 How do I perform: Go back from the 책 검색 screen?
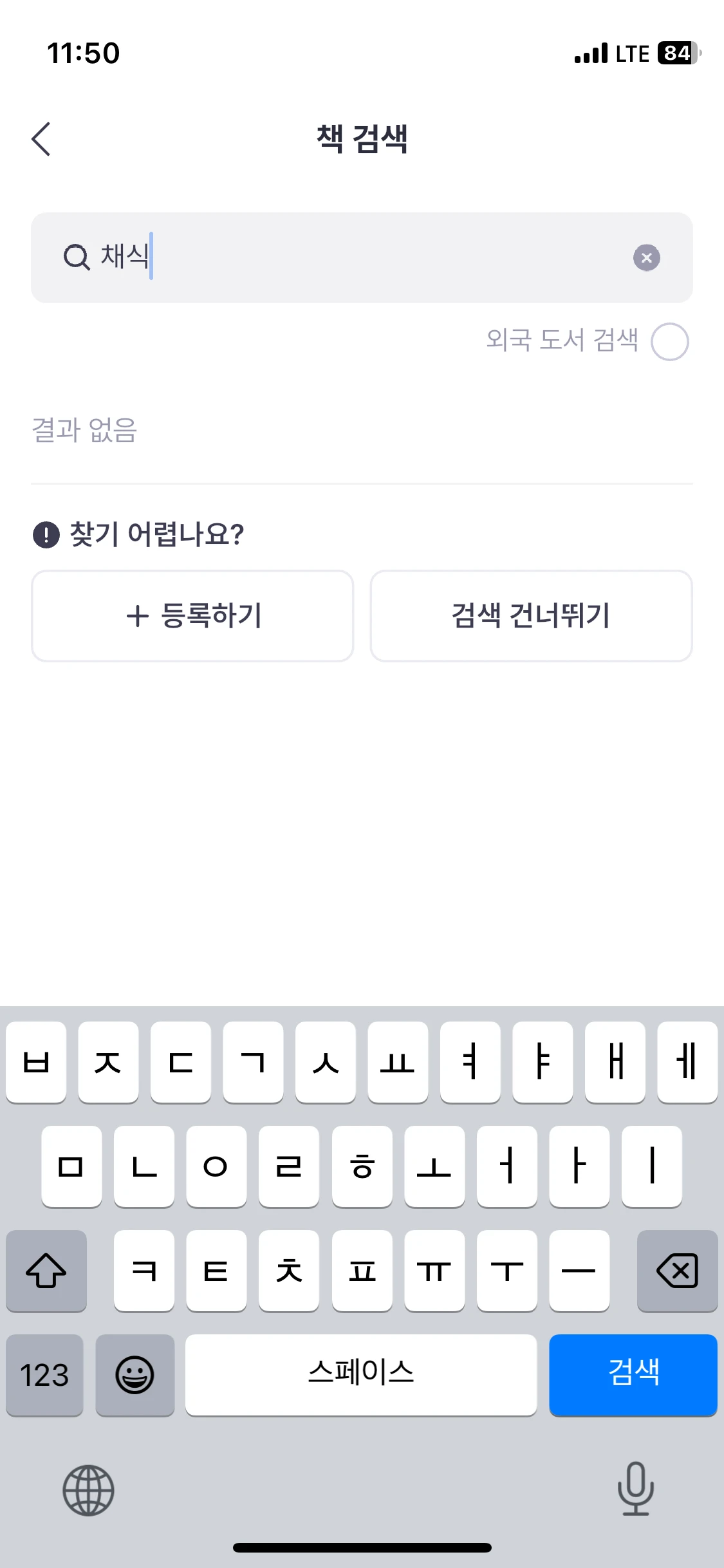pyautogui.click(x=41, y=139)
